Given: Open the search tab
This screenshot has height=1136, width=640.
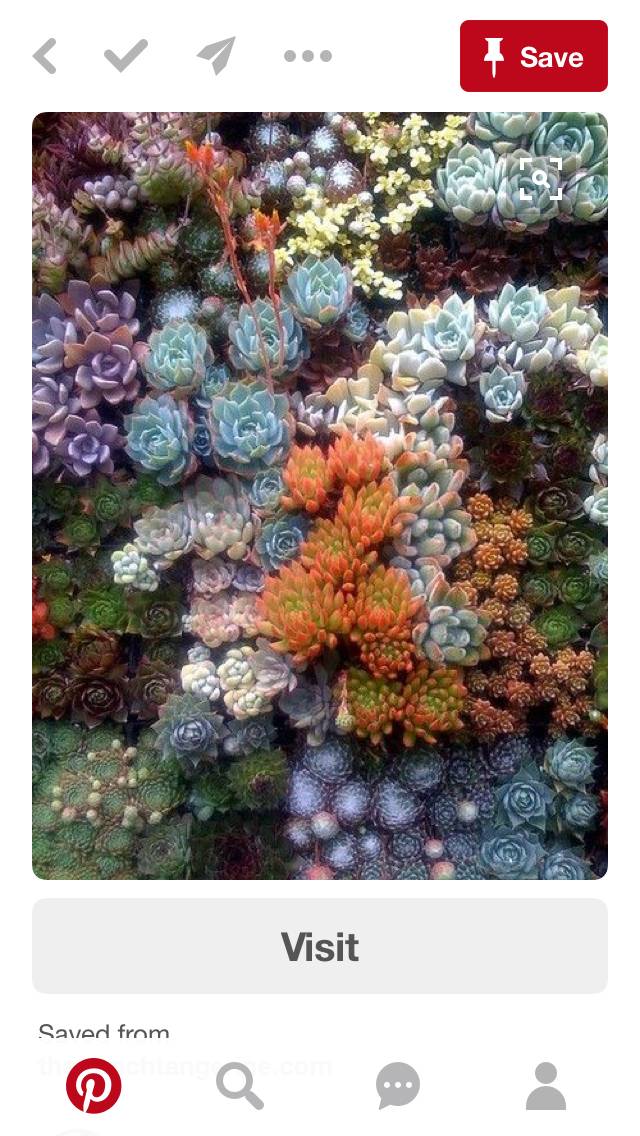Looking at the screenshot, I should tap(240, 1085).
